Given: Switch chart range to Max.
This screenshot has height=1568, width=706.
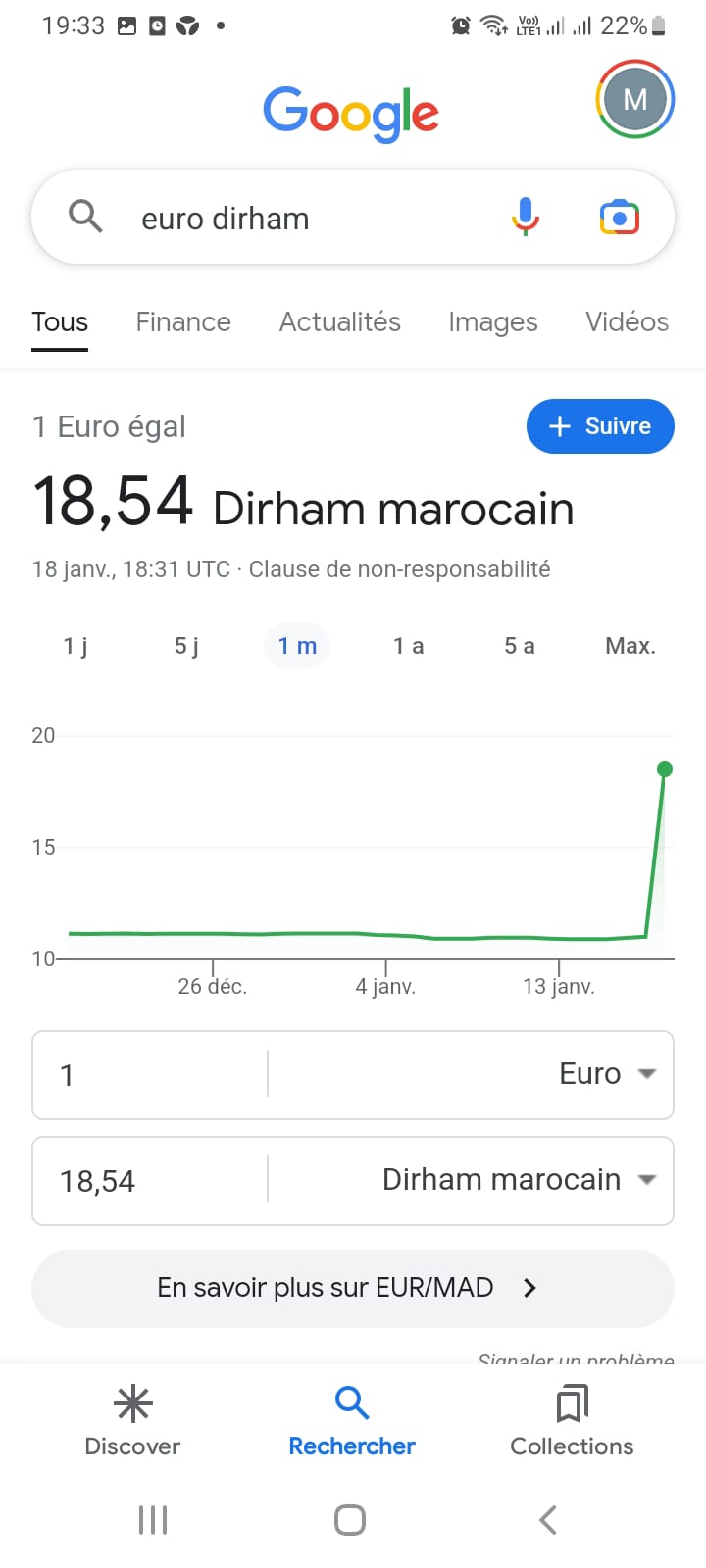Looking at the screenshot, I should tap(630, 645).
